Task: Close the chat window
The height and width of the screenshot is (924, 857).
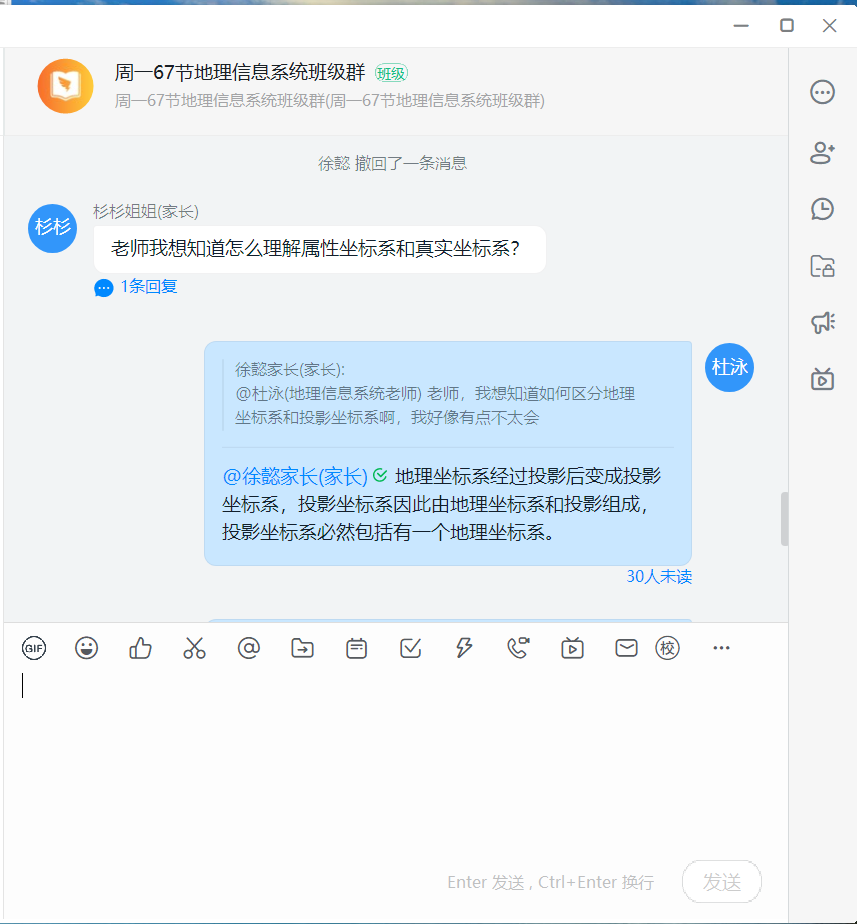Action: [829, 26]
